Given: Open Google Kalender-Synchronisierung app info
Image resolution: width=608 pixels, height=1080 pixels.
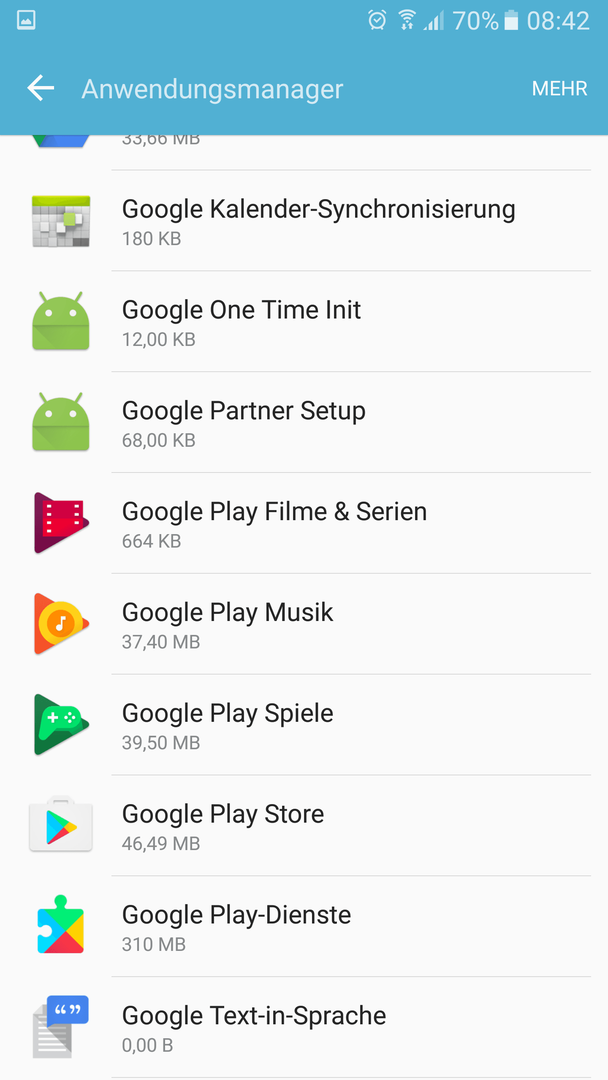Looking at the screenshot, I should (x=304, y=220).
